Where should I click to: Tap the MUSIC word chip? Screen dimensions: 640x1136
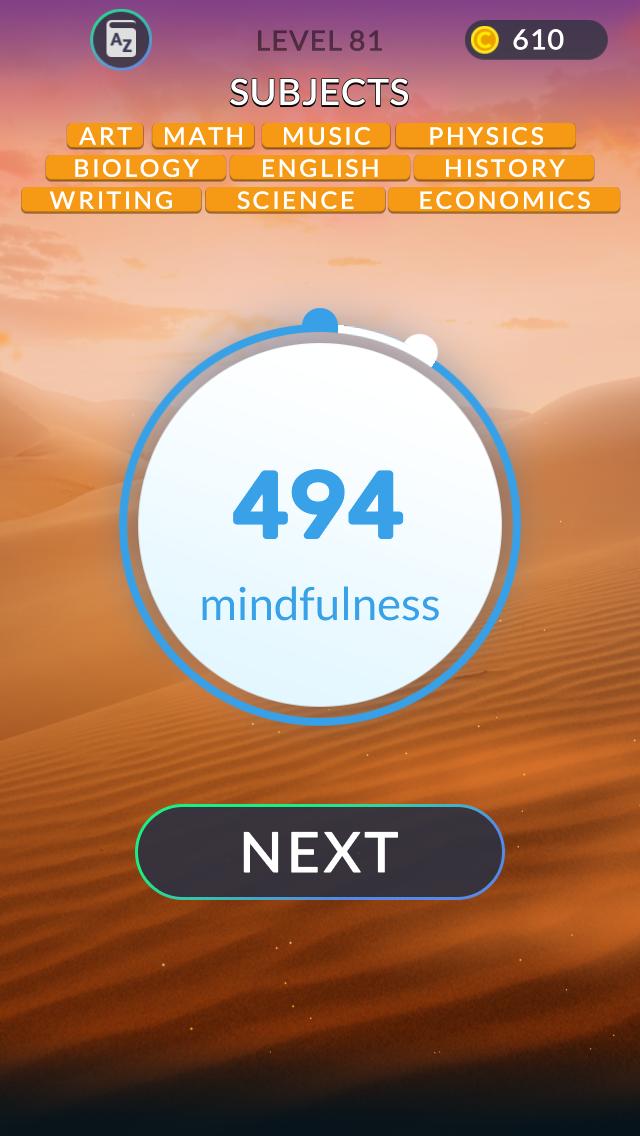click(x=327, y=136)
